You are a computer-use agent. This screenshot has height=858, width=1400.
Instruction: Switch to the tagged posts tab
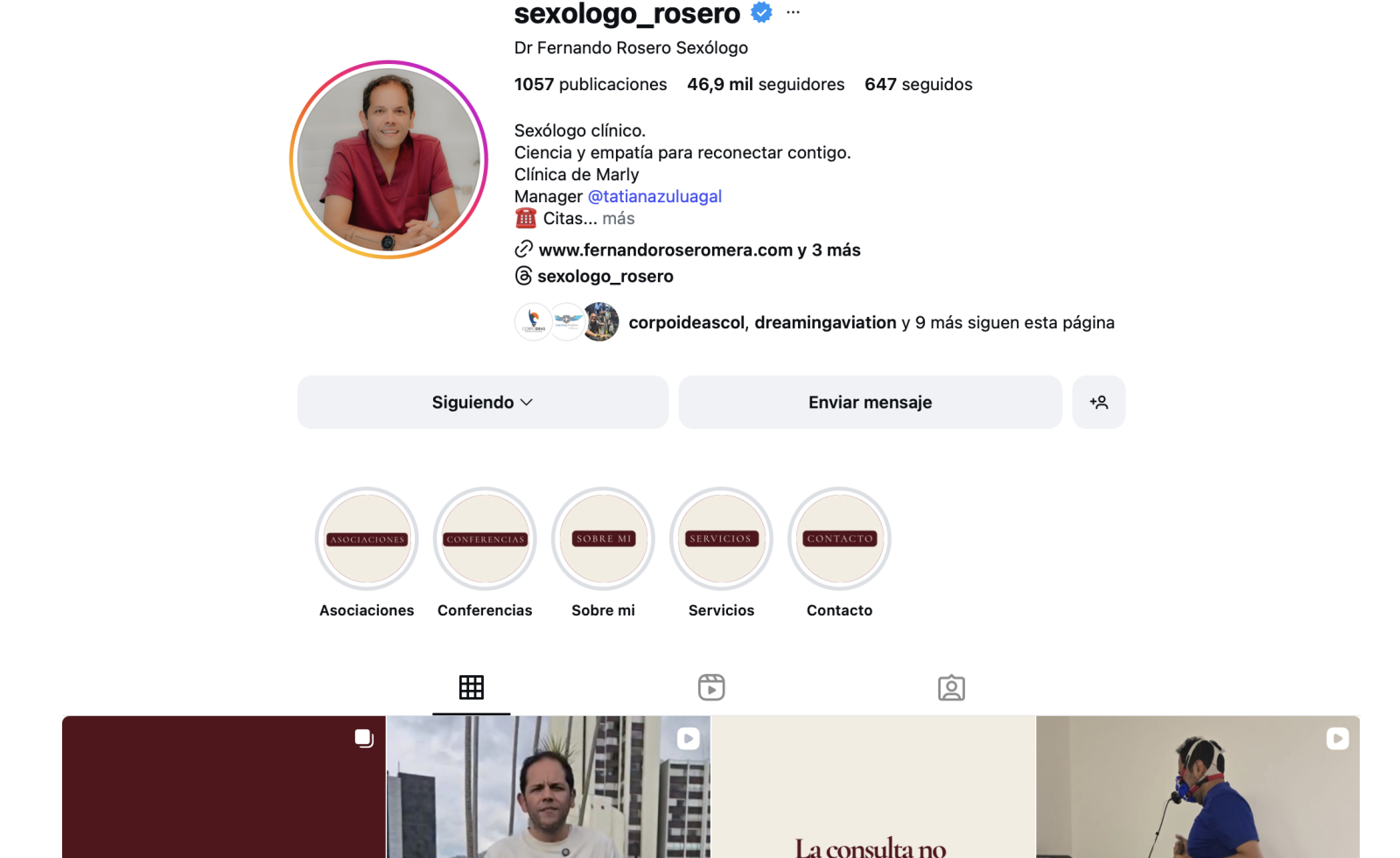[x=951, y=687]
